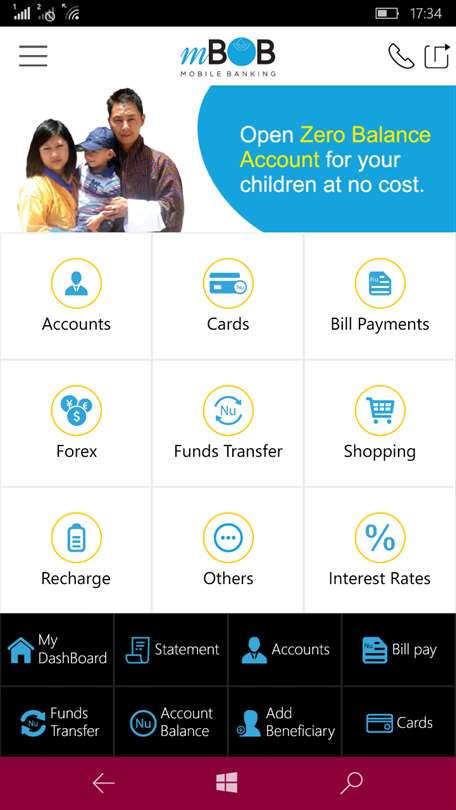Tap the logout icon in header
The width and height of the screenshot is (456, 810).
[x=437, y=56]
